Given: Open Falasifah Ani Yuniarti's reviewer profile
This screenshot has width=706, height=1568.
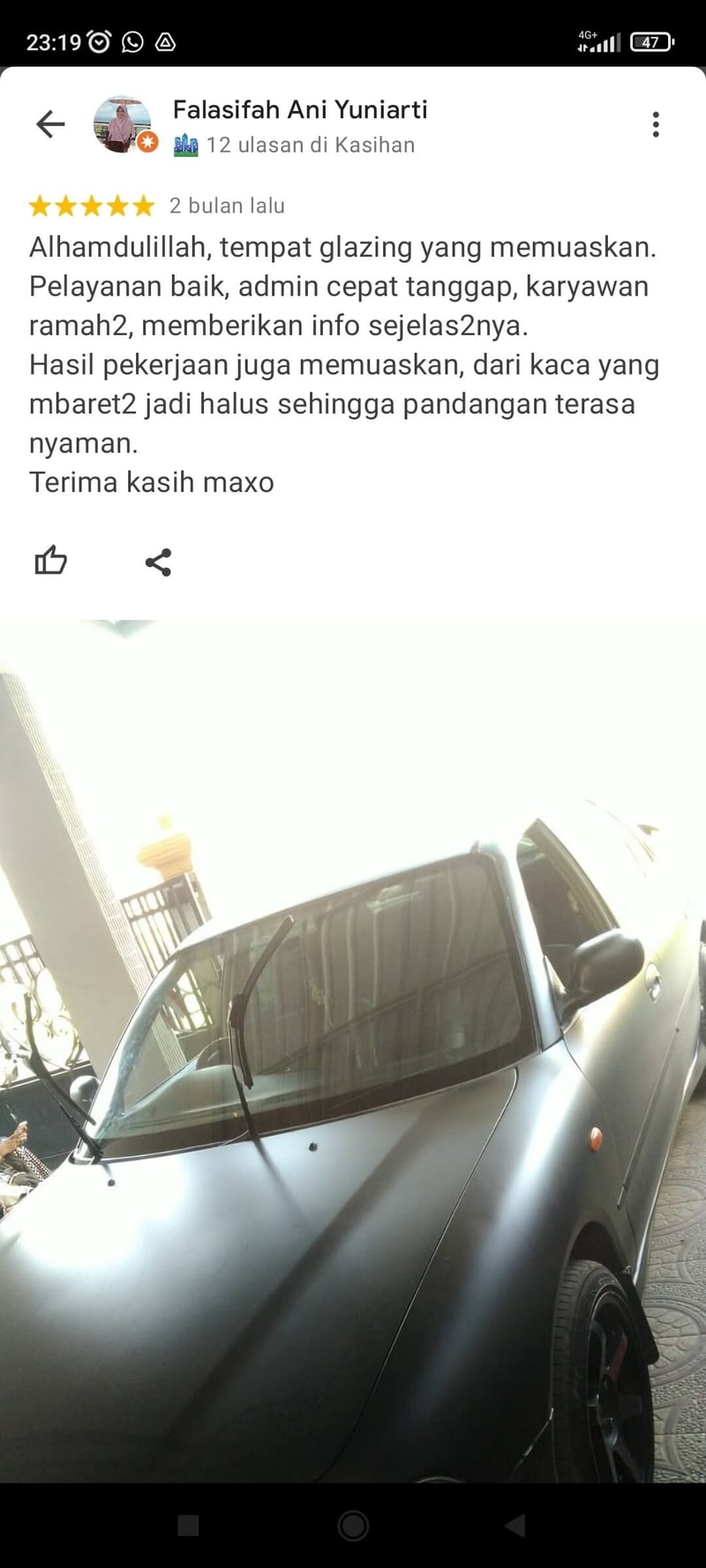Looking at the screenshot, I should click(300, 110).
